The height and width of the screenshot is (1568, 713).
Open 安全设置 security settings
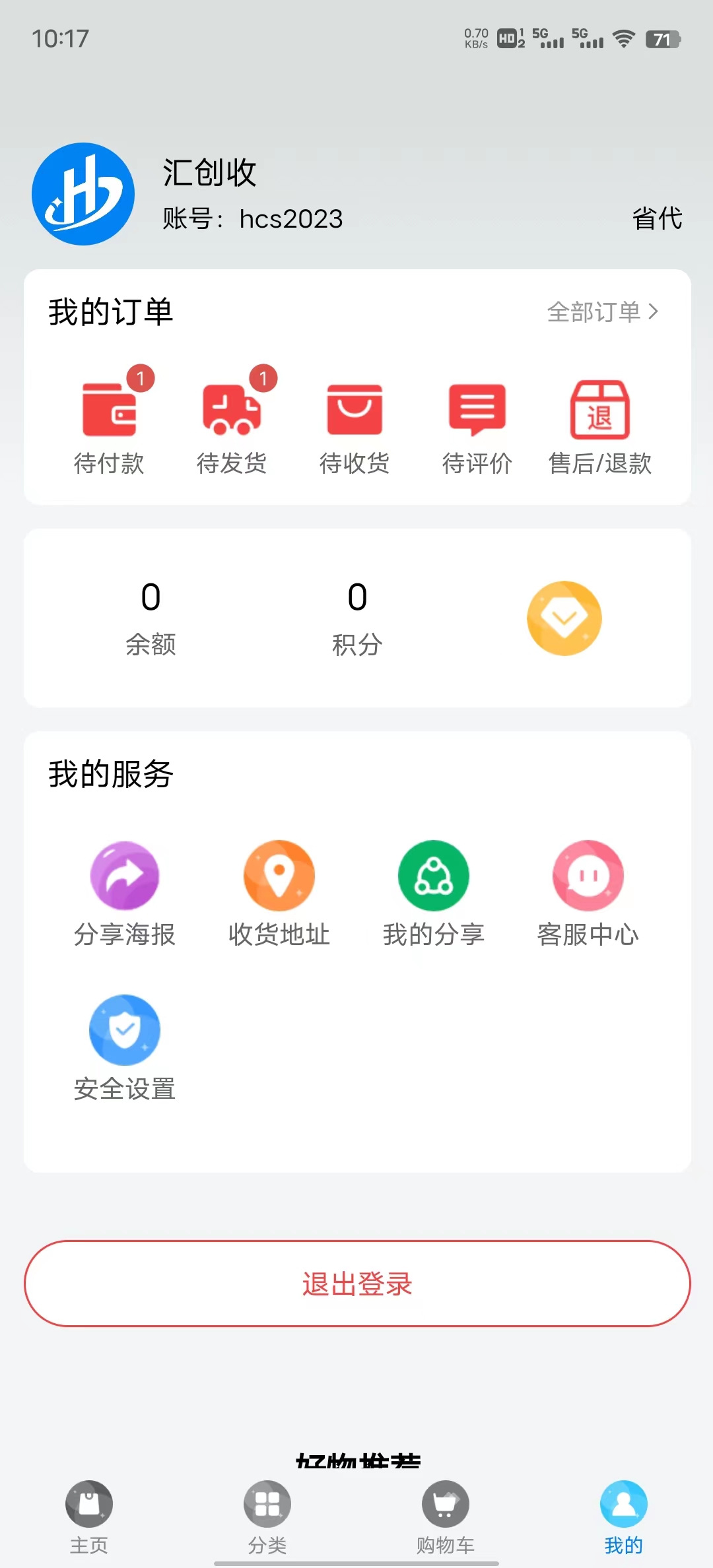click(125, 1047)
